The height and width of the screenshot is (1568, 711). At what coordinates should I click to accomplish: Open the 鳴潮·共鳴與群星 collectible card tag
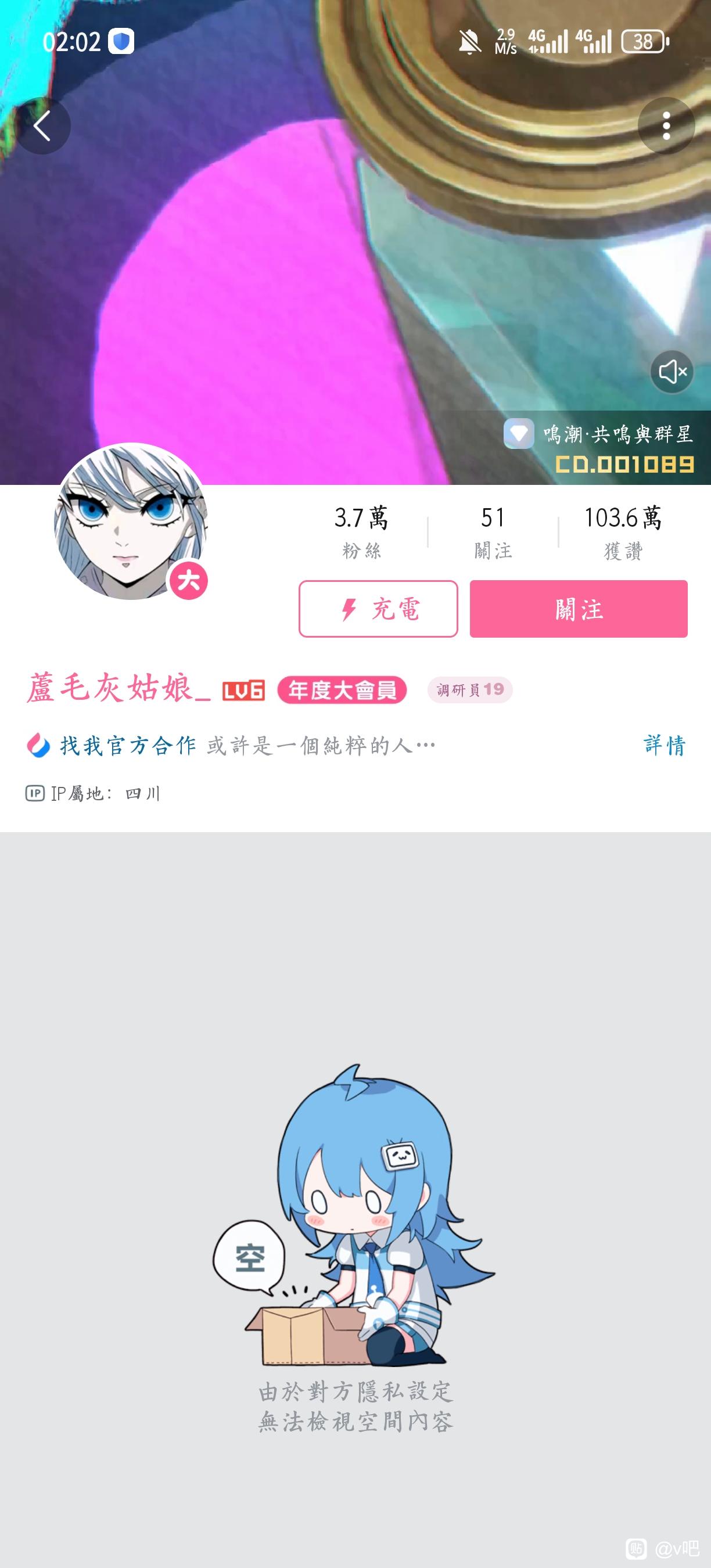599,447
